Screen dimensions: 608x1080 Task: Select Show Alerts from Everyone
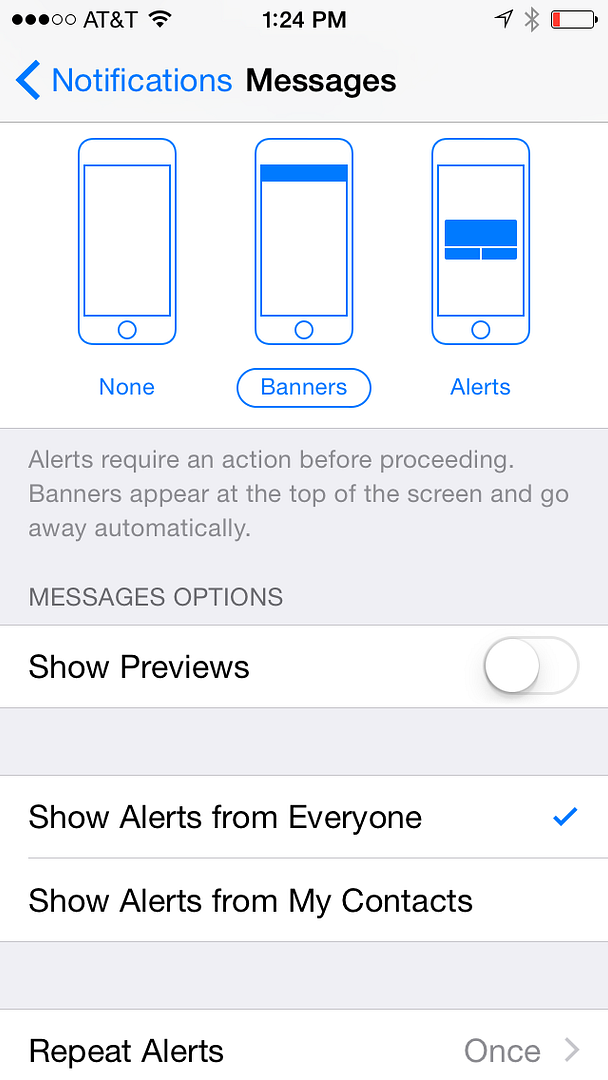tap(304, 817)
